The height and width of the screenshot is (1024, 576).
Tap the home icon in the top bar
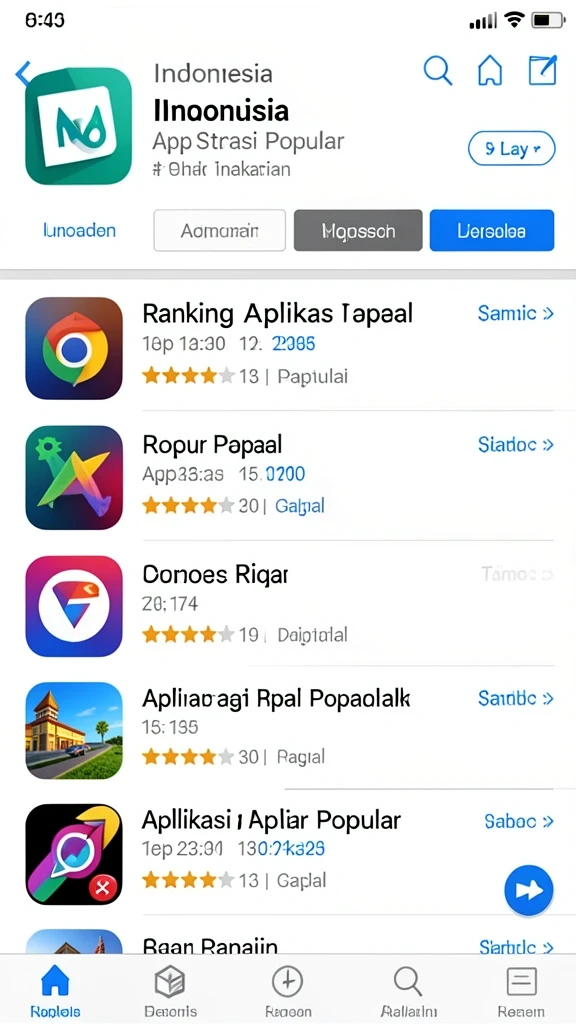(x=490, y=70)
